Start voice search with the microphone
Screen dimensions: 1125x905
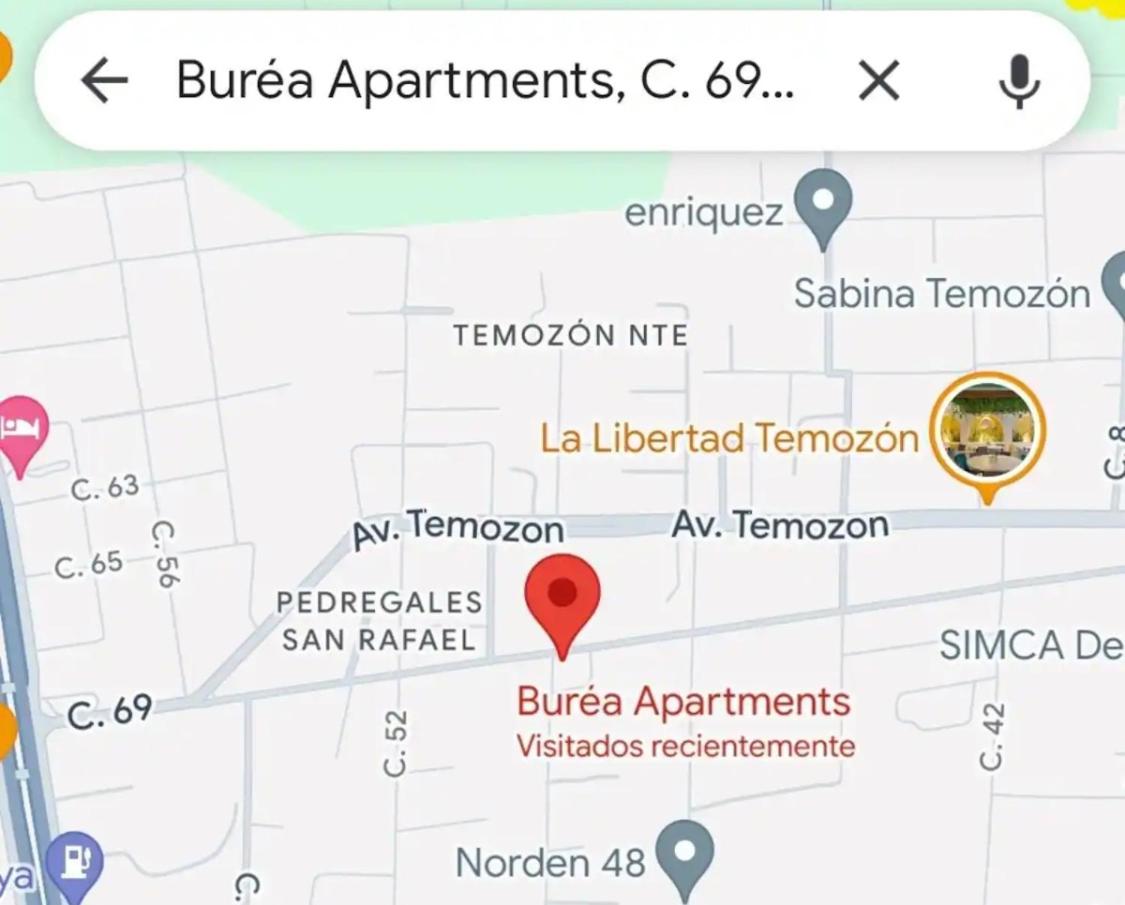click(x=1018, y=80)
